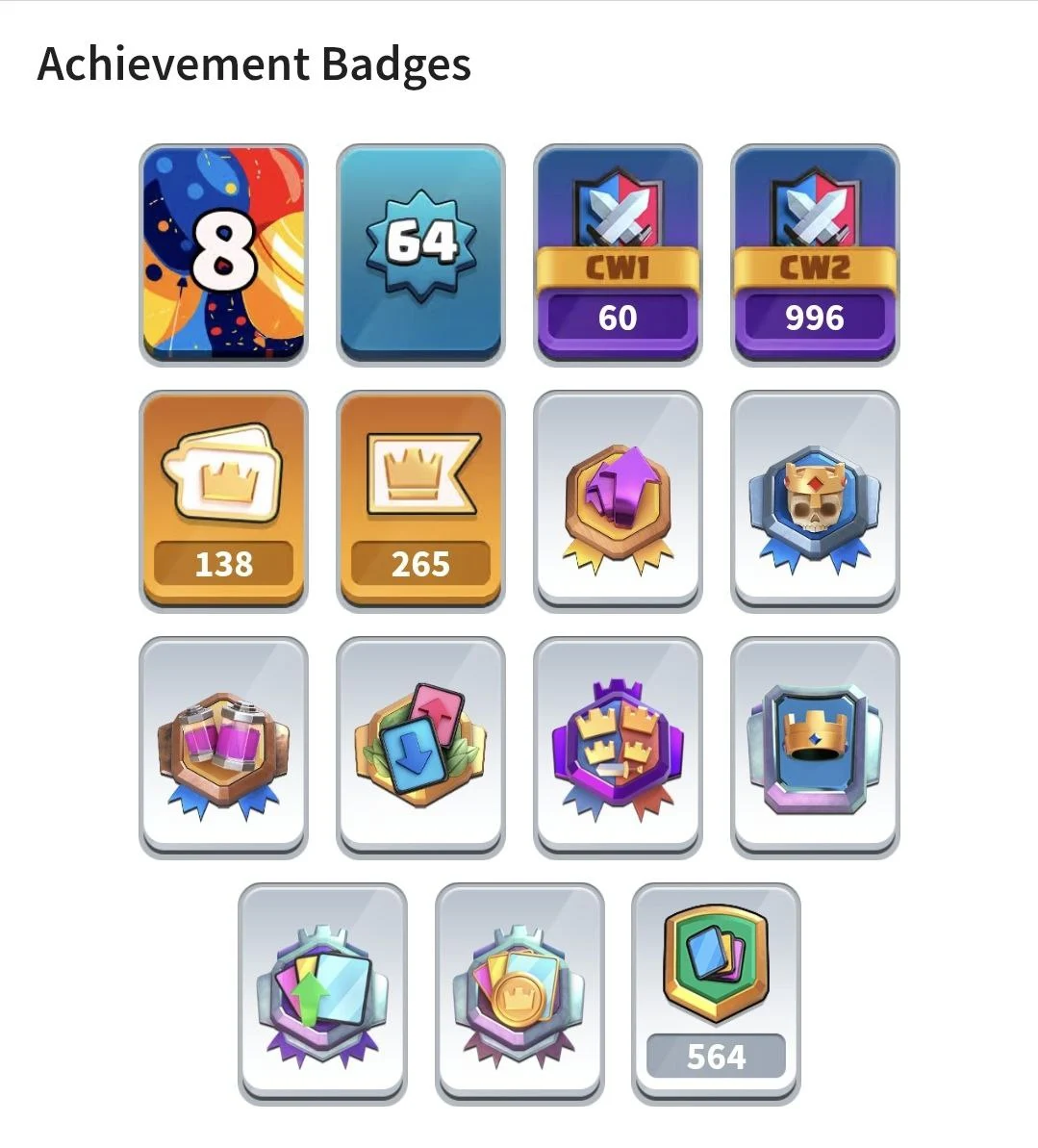View the purple shield badge with four crowns
Screen dimensions: 1038x1148
pos(618,747)
